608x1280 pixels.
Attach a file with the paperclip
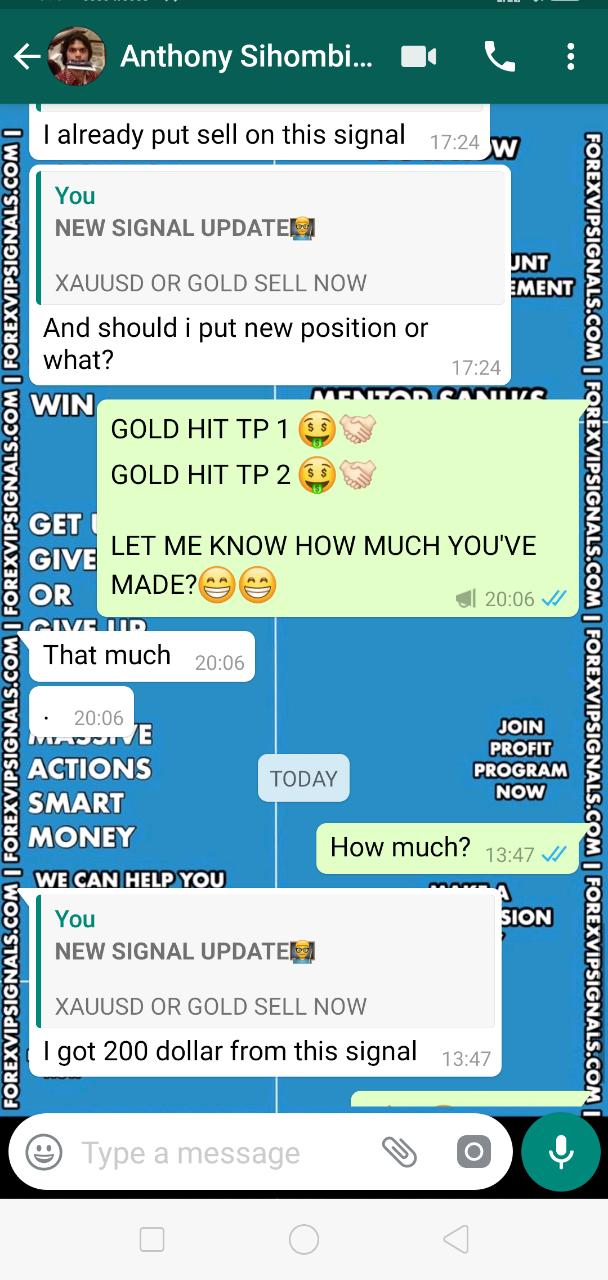click(399, 1152)
